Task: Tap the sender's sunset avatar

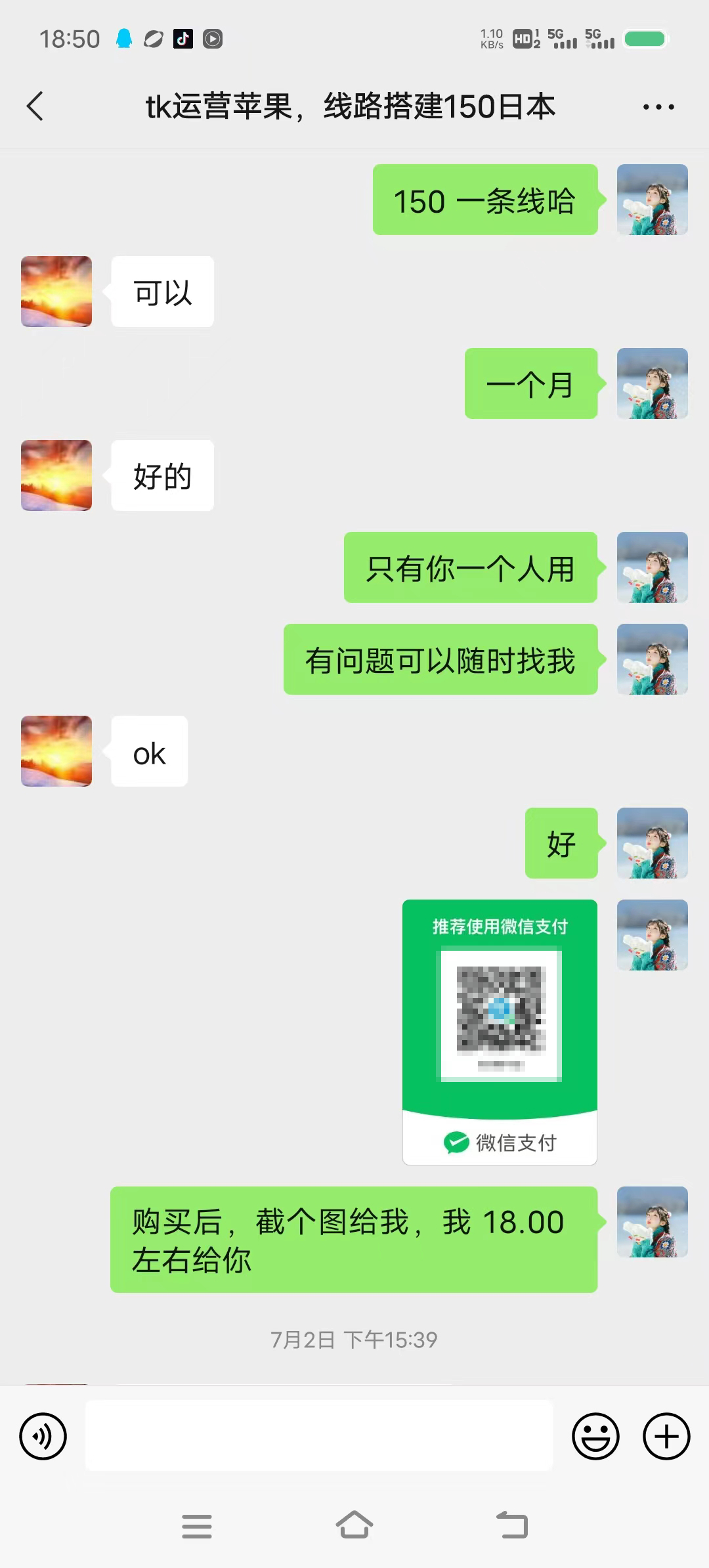Action: [x=56, y=292]
